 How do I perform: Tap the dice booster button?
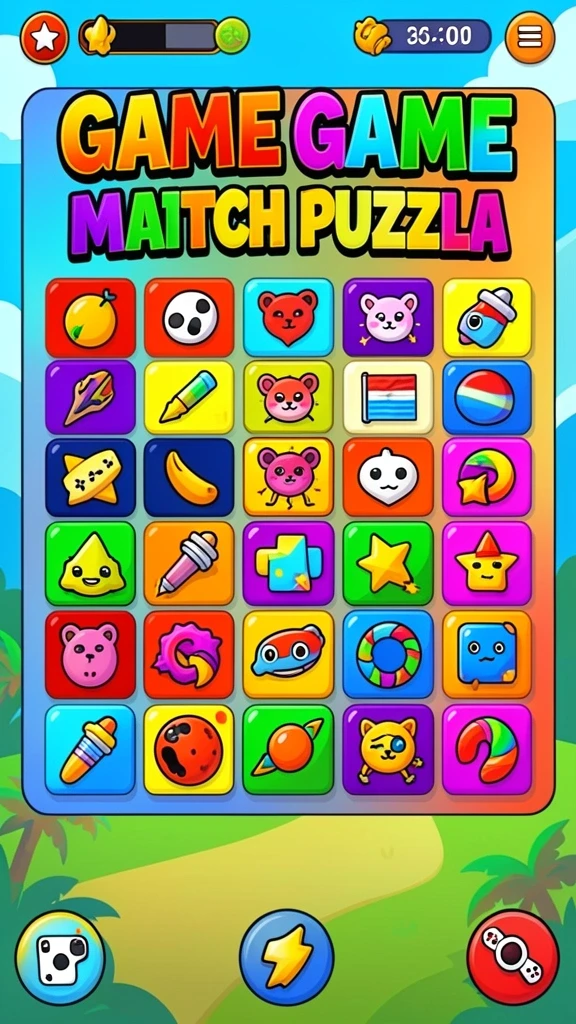(x=60, y=958)
